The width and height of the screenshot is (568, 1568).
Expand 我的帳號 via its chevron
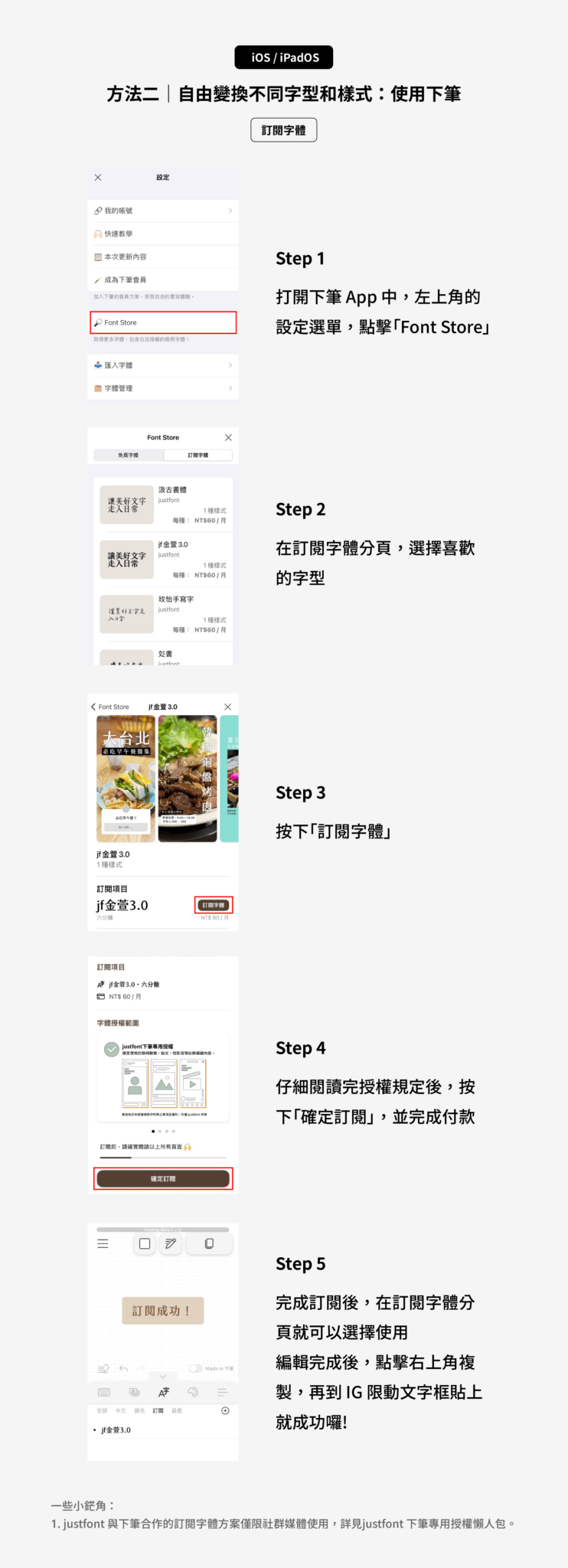point(231,211)
